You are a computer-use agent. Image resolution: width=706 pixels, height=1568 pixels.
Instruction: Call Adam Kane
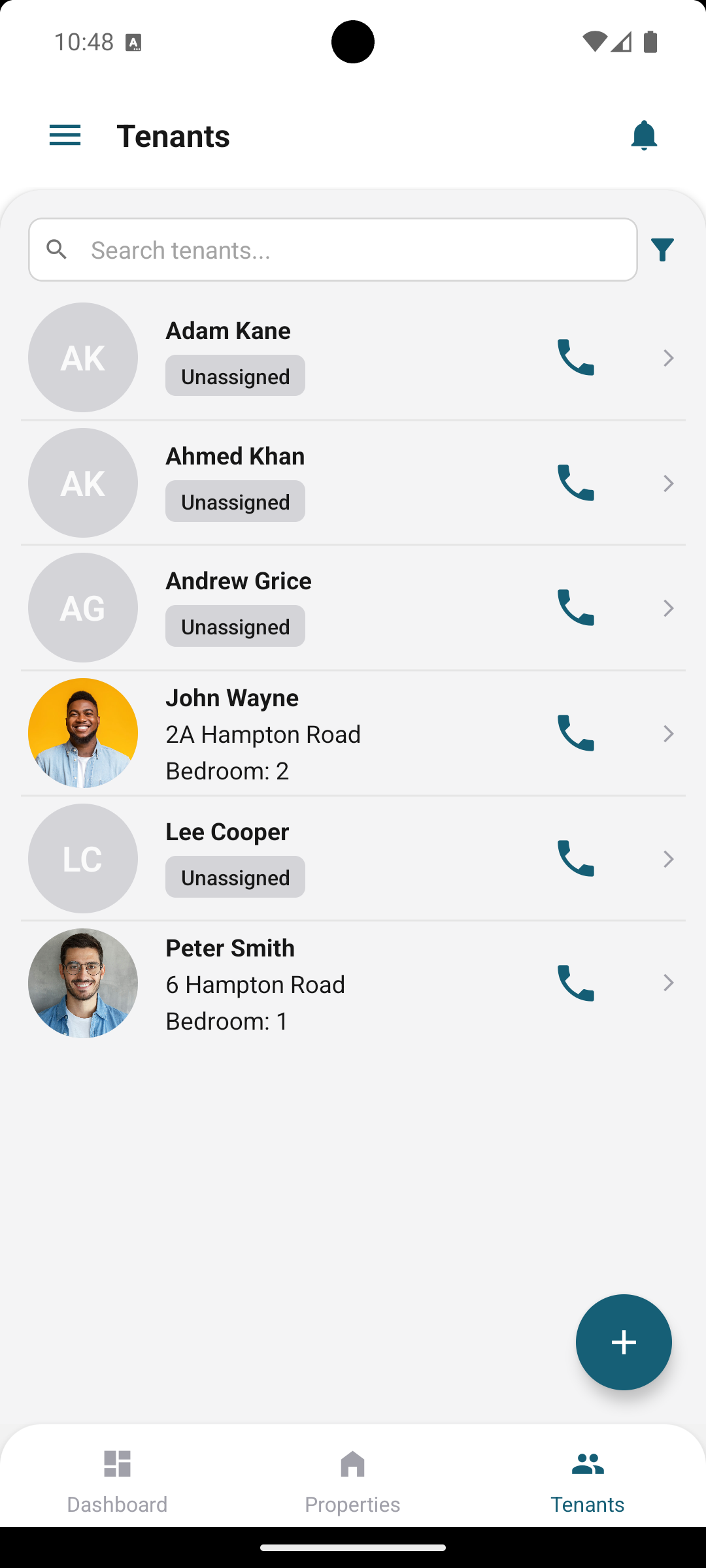coord(575,357)
